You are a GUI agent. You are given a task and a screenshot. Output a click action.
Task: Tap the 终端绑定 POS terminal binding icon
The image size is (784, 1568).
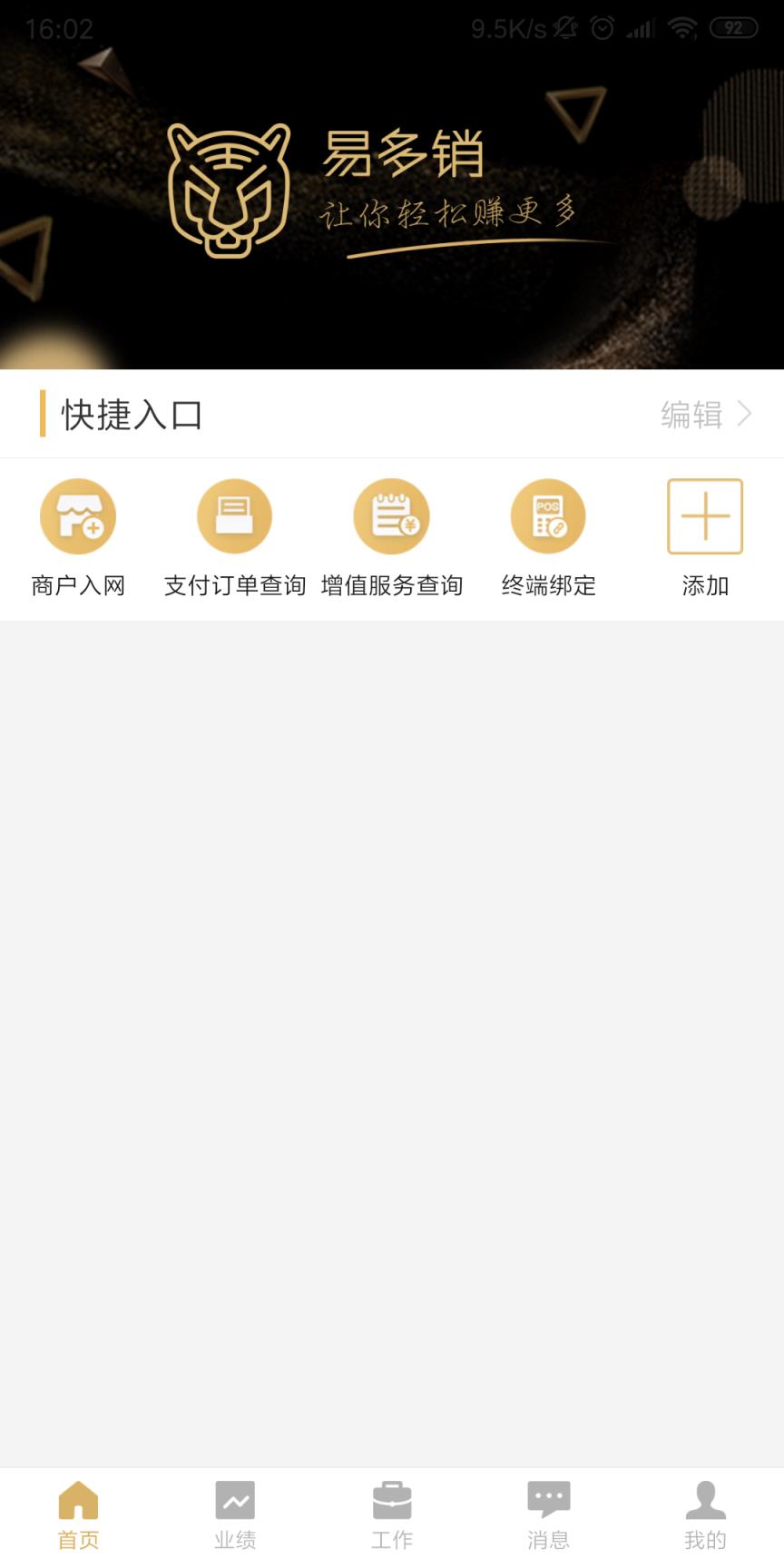click(548, 515)
